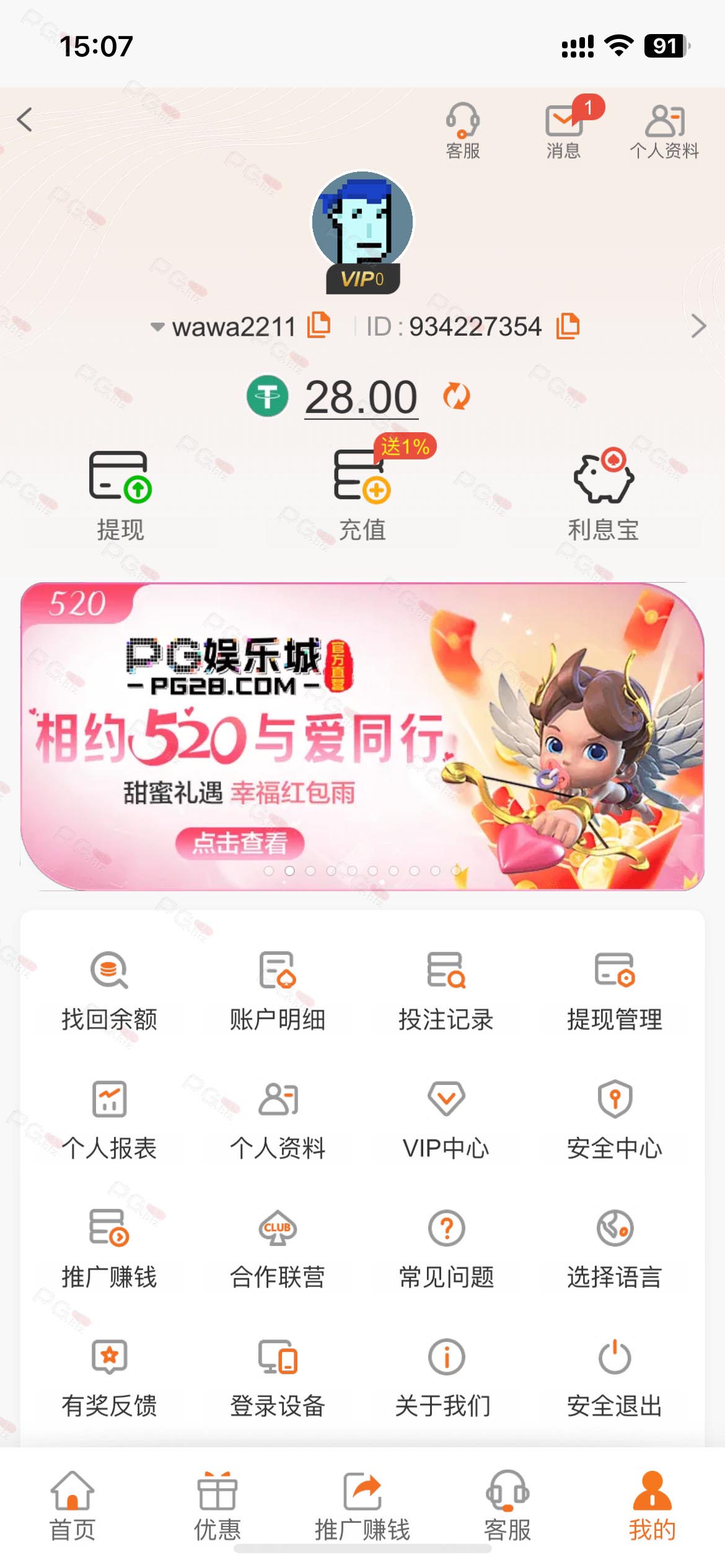Open VIP中心

446,1120
